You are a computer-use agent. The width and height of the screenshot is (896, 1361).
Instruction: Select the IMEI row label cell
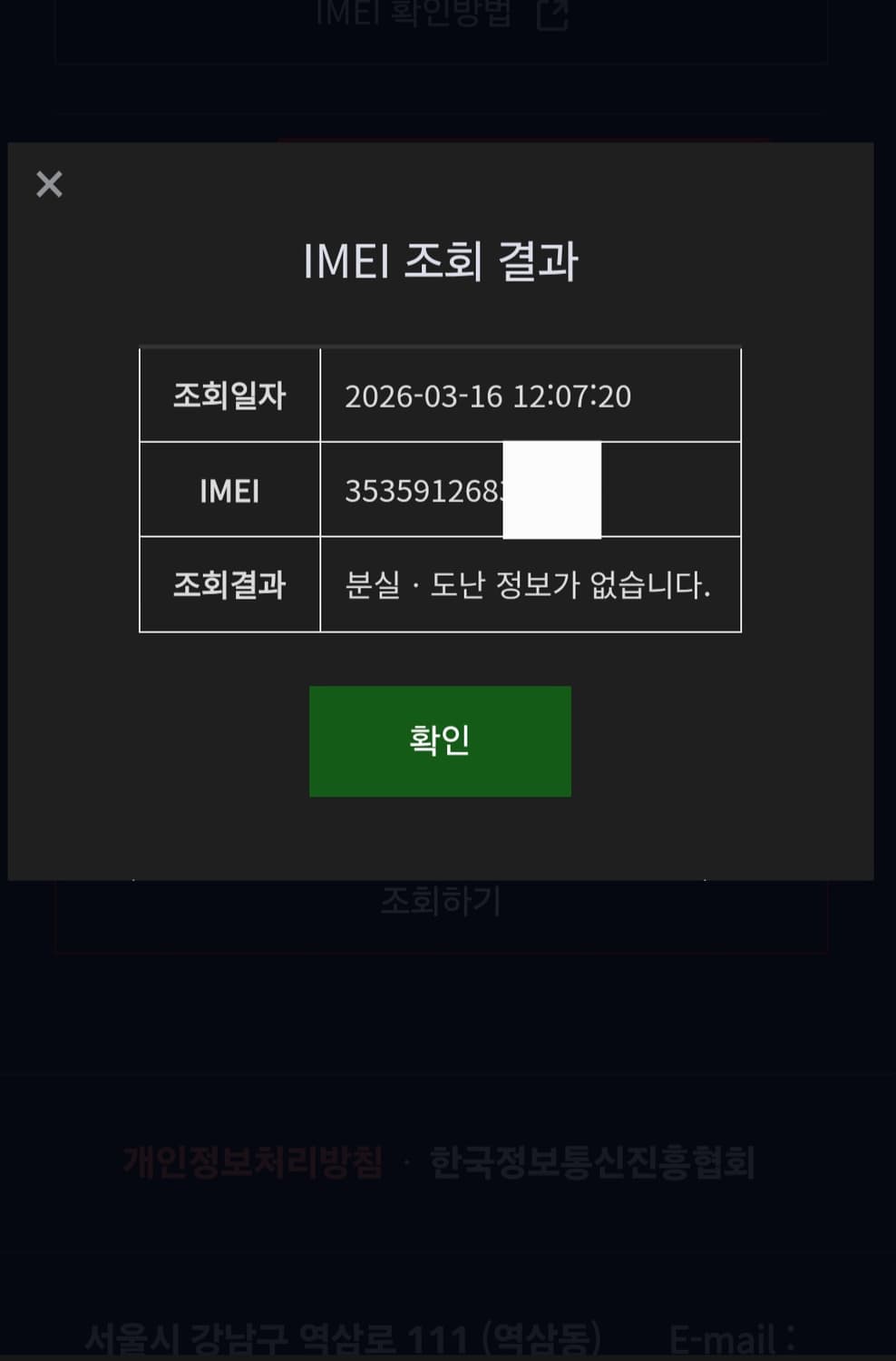pyautogui.click(x=229, y=491)
